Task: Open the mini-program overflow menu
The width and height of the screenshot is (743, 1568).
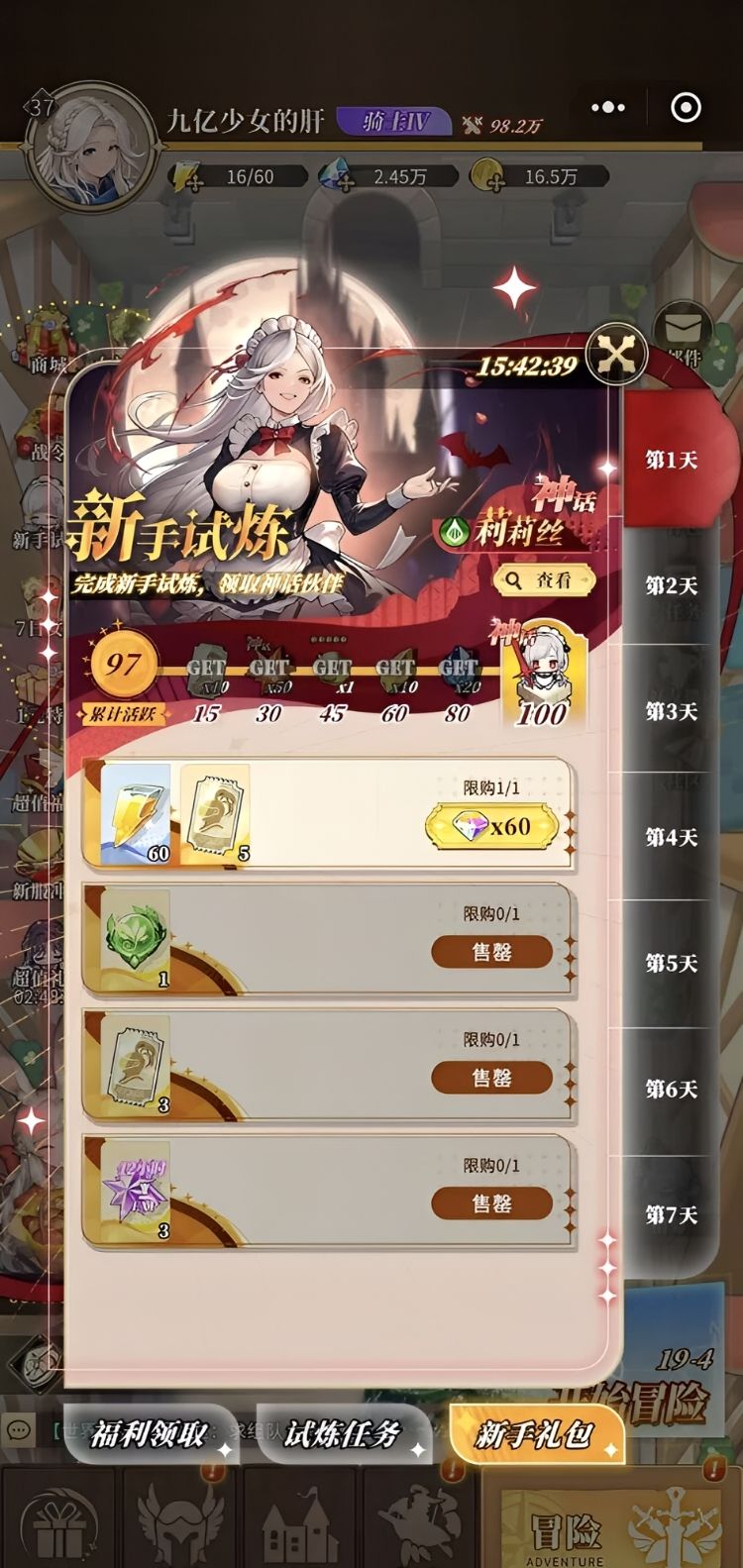Action: (x=607, y=107)
